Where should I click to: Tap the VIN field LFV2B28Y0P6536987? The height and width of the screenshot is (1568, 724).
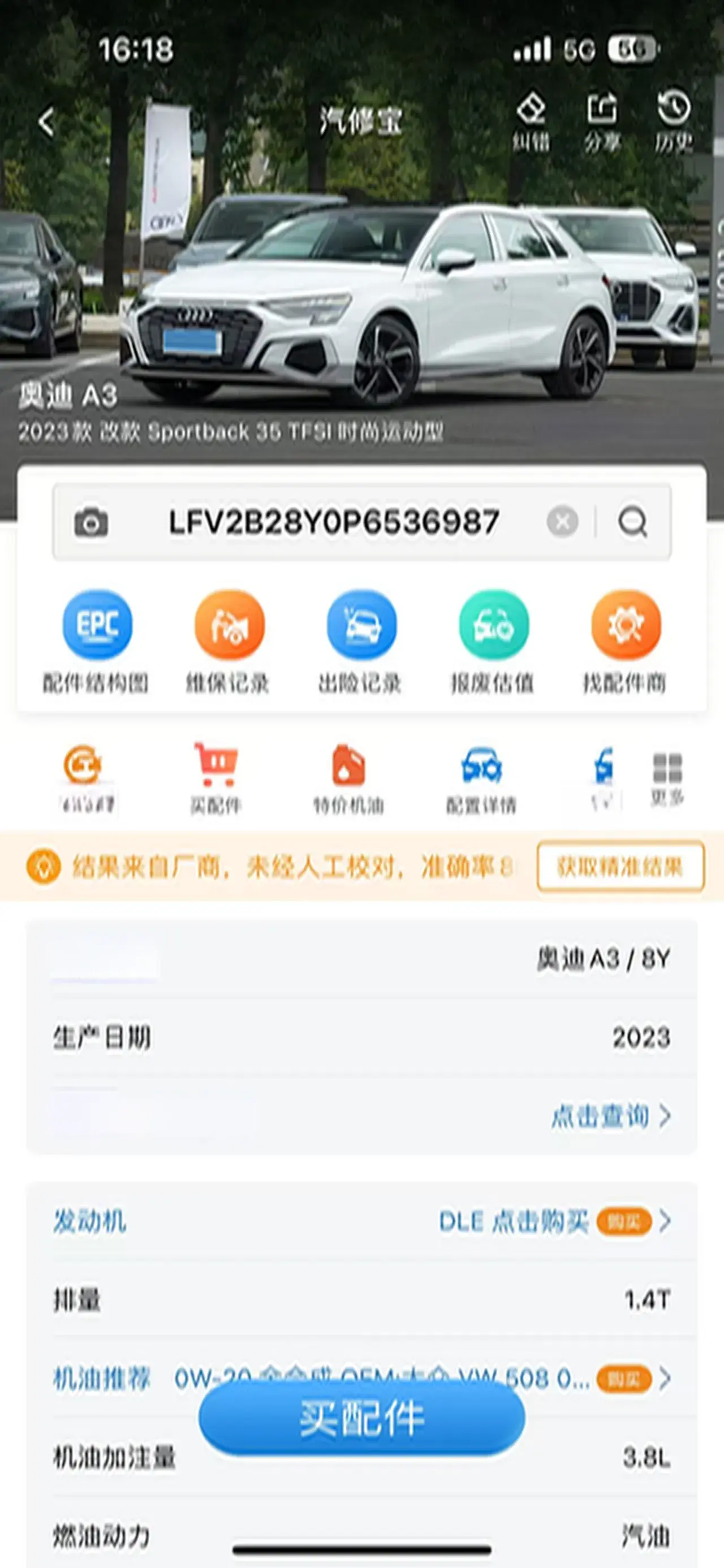click(334, 522)
